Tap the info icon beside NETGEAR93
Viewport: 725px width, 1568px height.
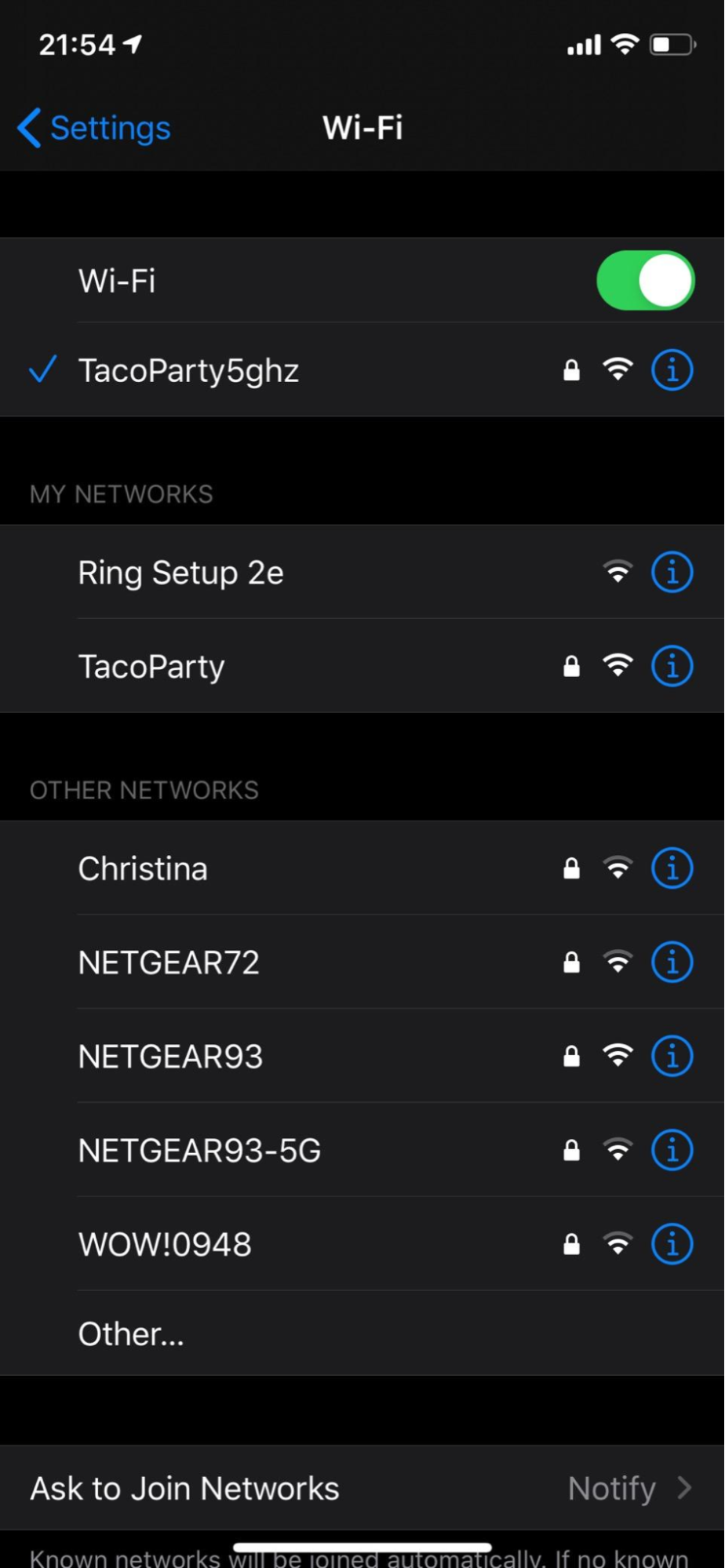pyautogui.click(x=672, y=1056)
